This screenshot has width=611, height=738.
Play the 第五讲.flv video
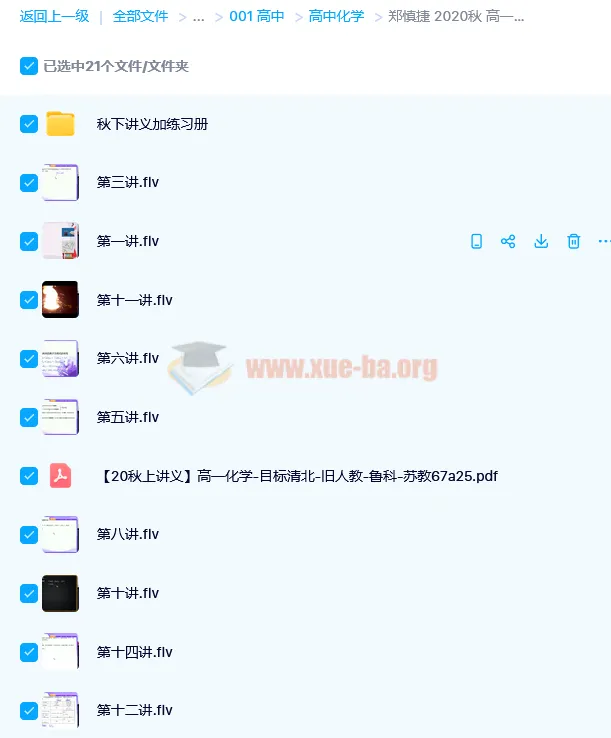[x=128, y=417]
